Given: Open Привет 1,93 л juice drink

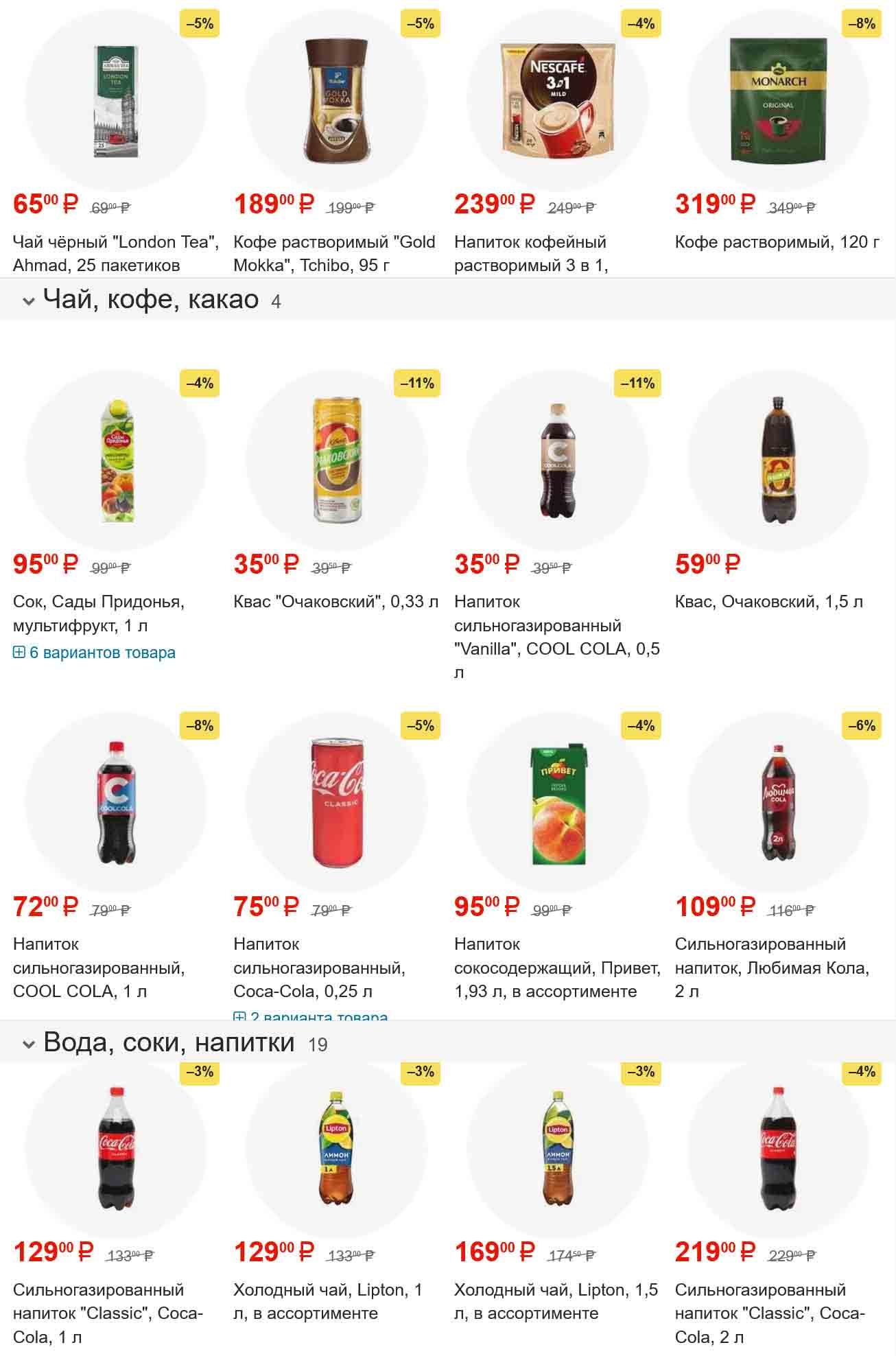Looking at the screenshot, I should click(x=557, y=802).
